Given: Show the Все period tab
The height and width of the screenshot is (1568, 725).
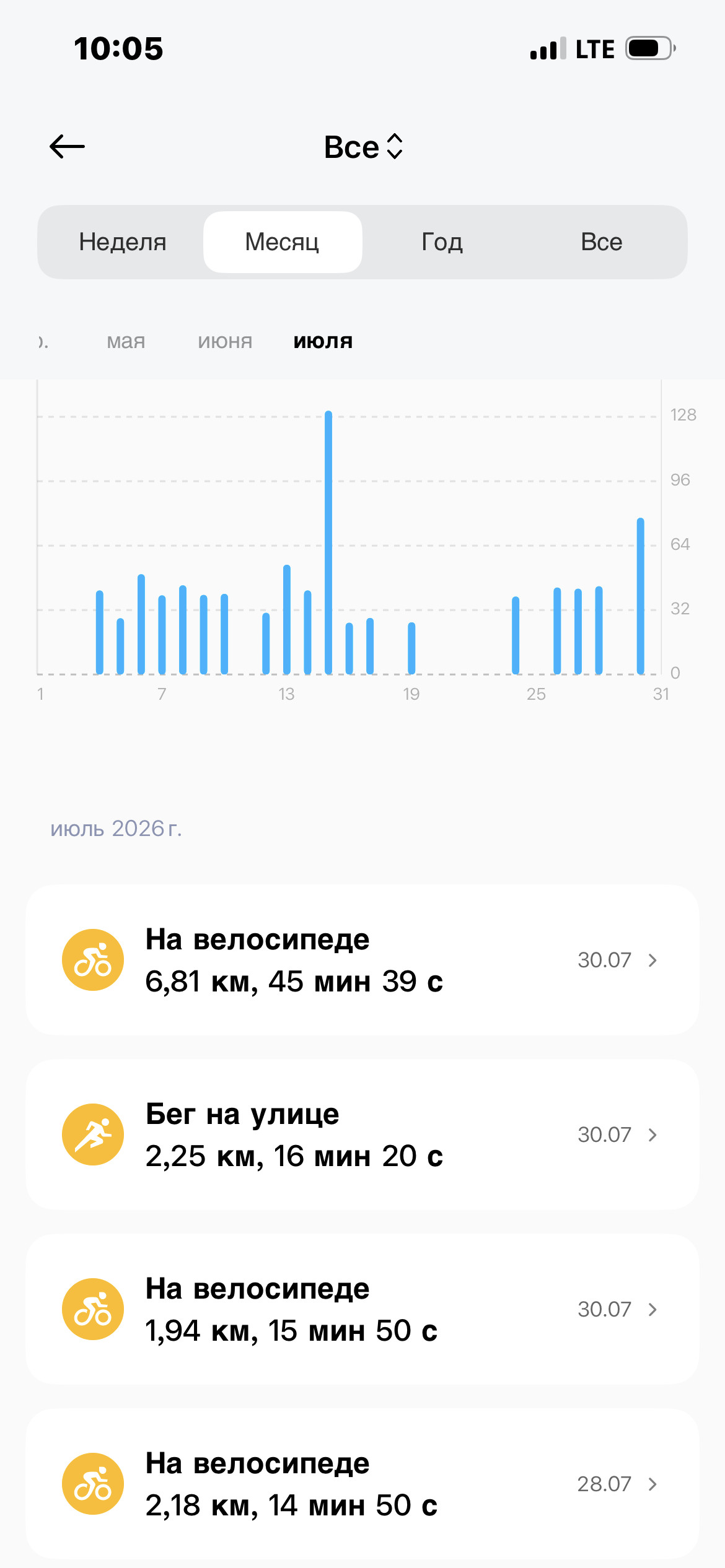Looking at the screenshot, I should tap(602, 242).
